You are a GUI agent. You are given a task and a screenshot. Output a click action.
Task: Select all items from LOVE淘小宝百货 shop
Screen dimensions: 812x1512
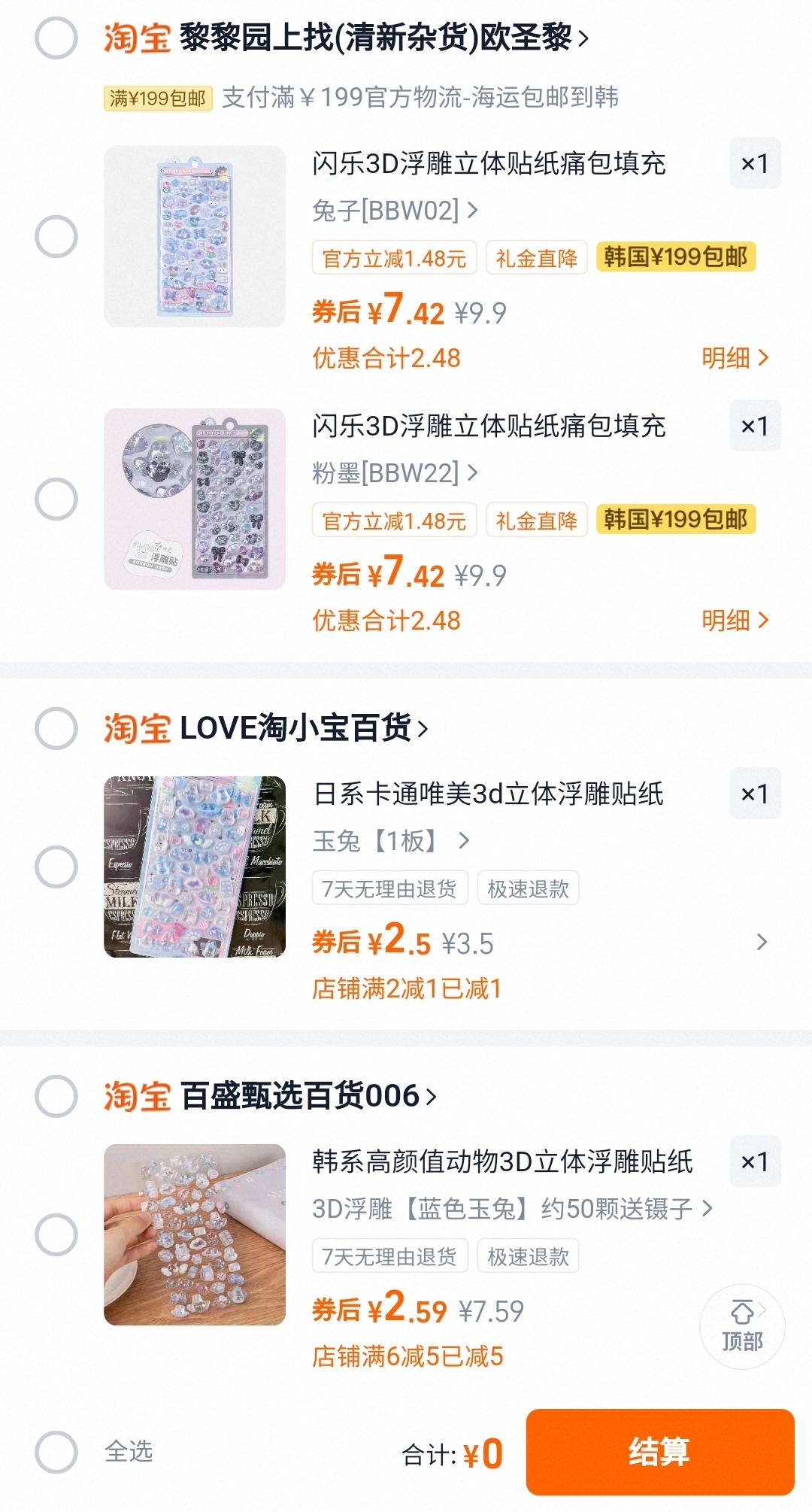point(56,728)
